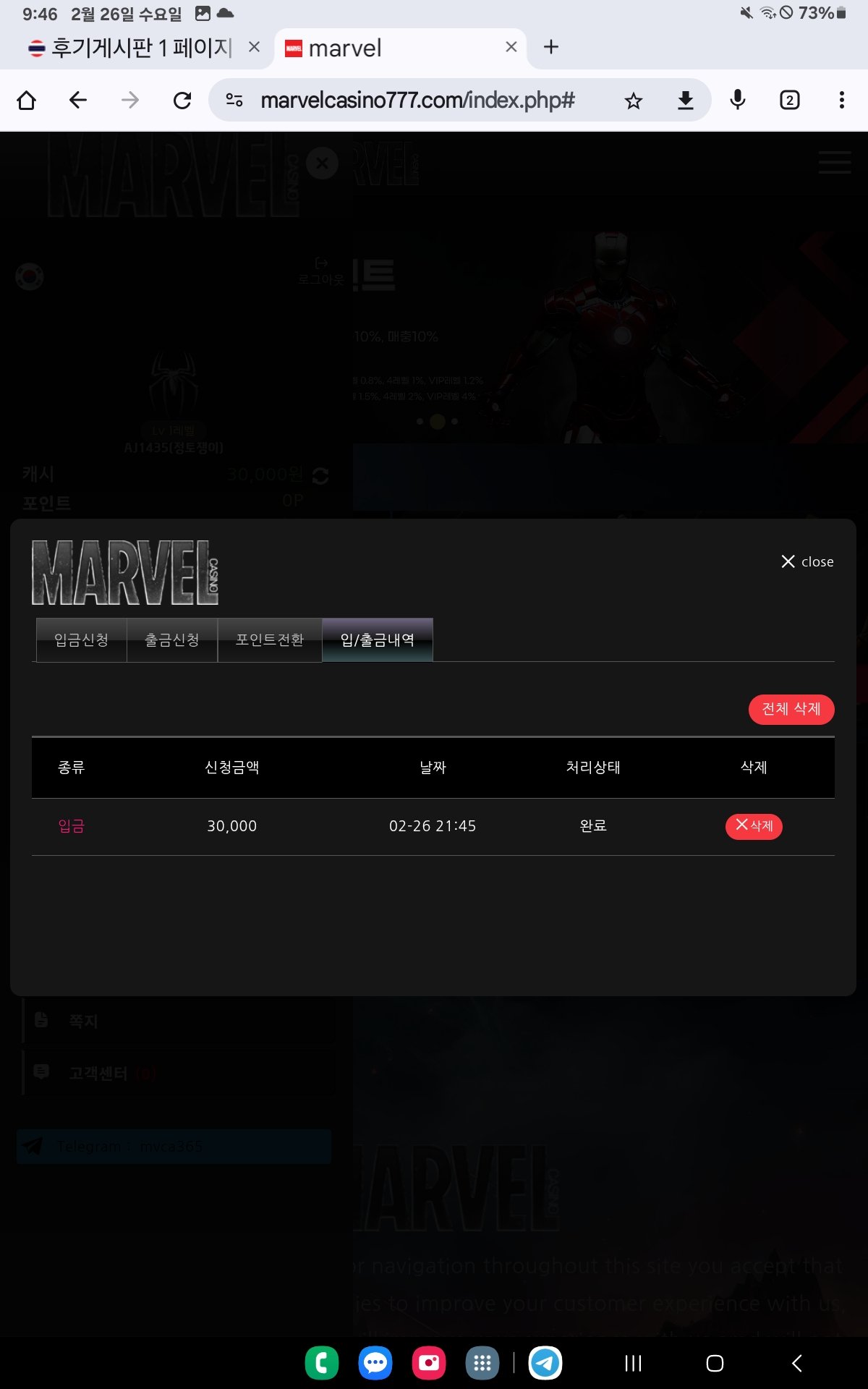This screenshot has width=868, height=1389.
Task: Go back to the previous page
Action: point(78,100)
